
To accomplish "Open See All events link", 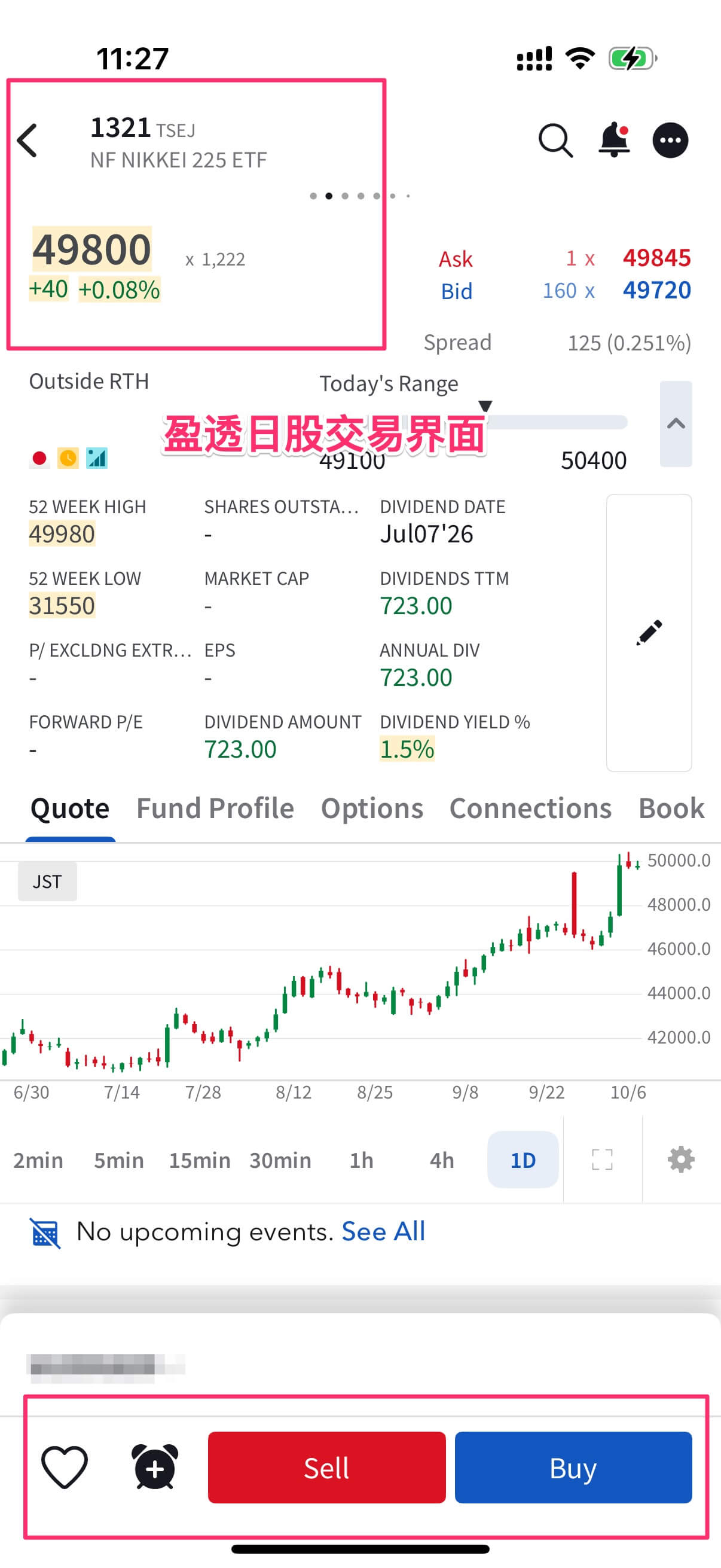I will (x=383, y=1231).
